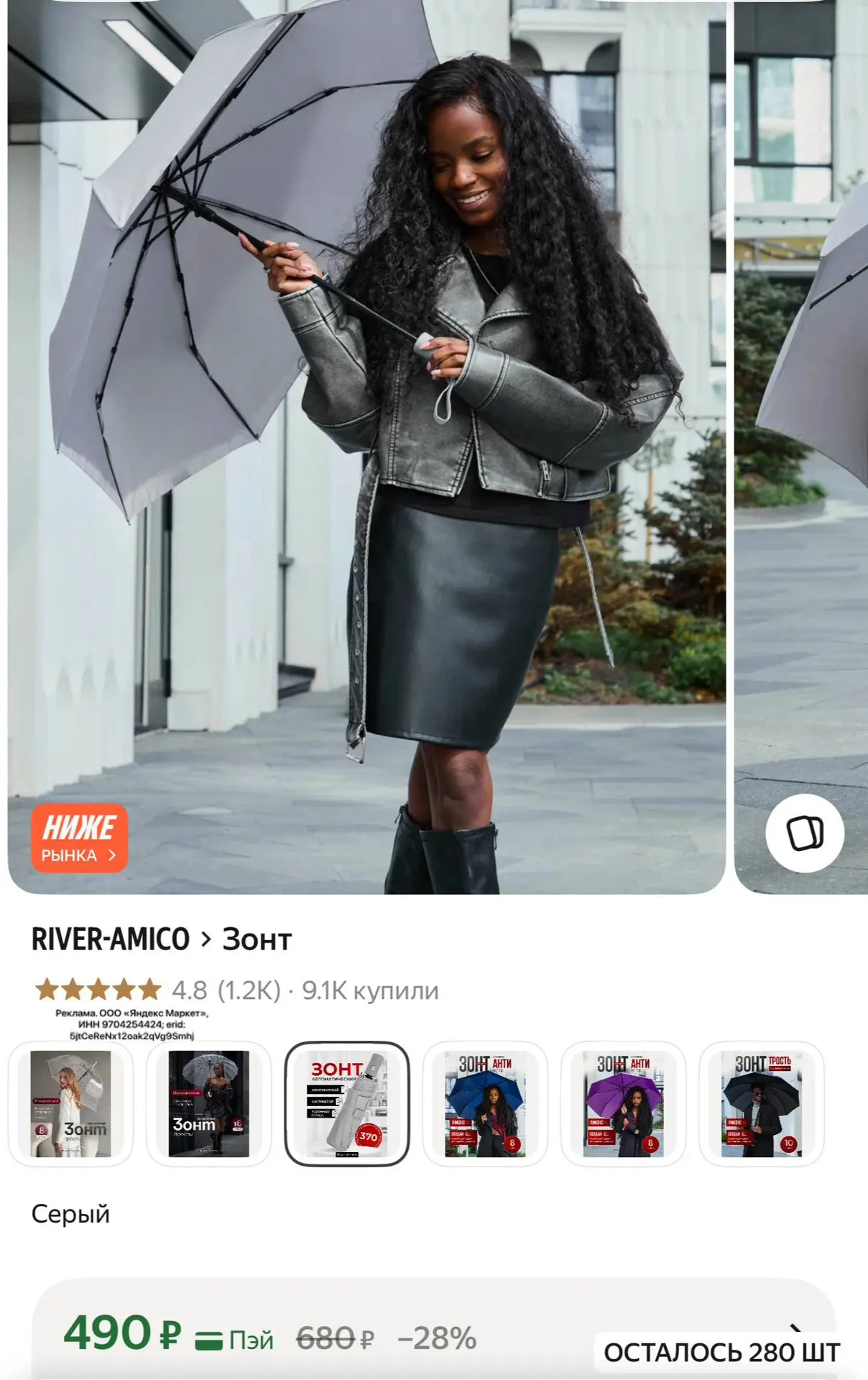Choose the purple umbrella variant
Screen dimensions: 868x1380
coord(623,1104)
